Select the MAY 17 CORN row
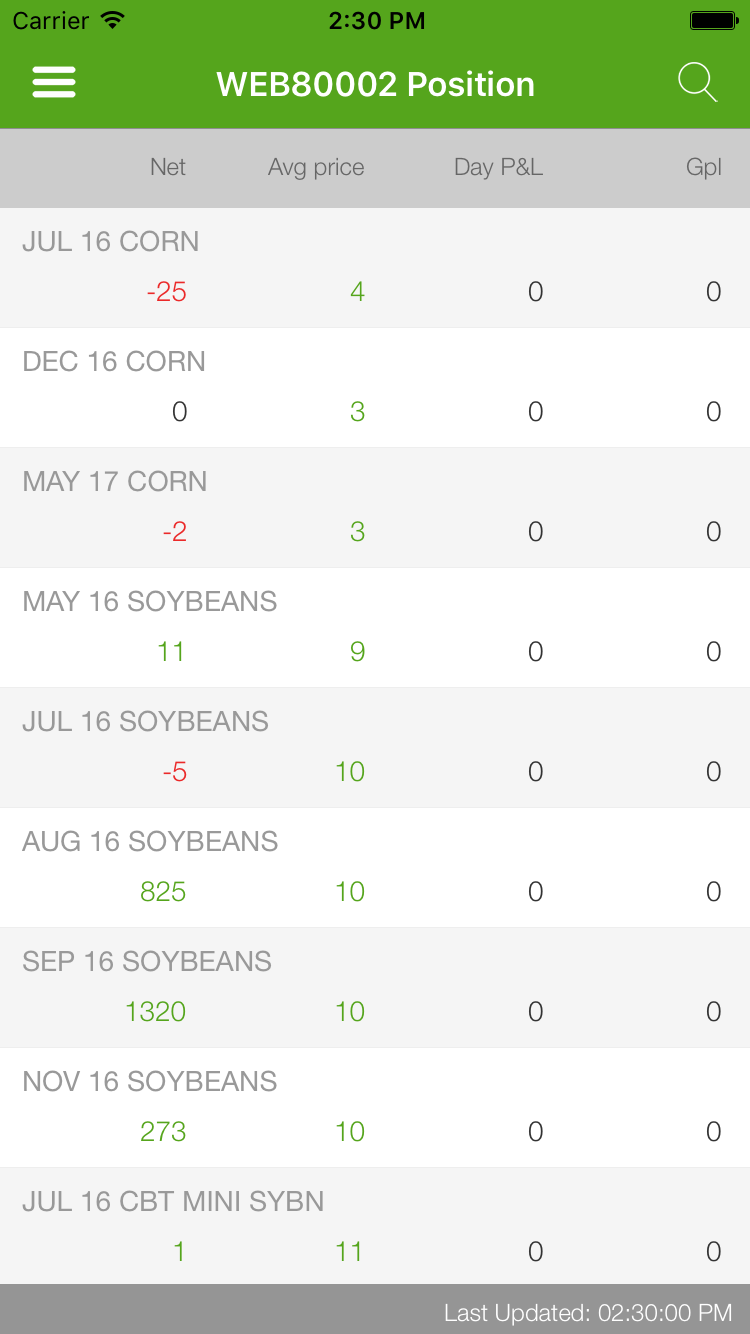750x1334 pixels. [375, 508]
